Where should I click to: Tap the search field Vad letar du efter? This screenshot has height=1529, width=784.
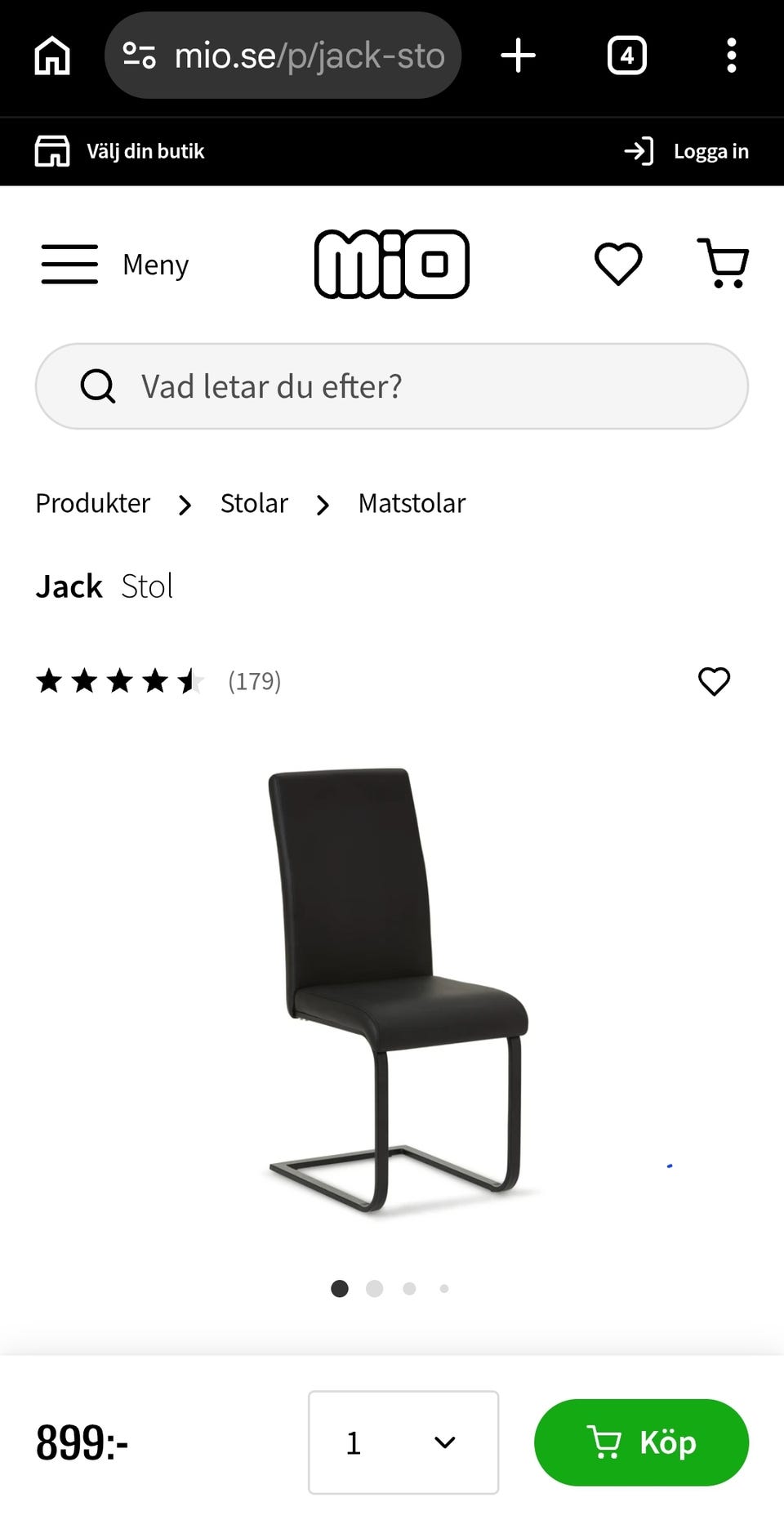(x=390, y=386)
